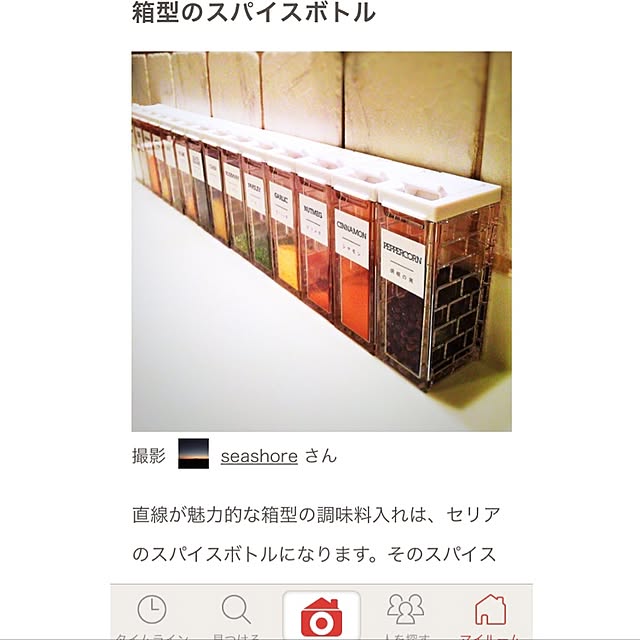Switch to the search (見つける) tab
640x640 pixels.
(236, 614)
